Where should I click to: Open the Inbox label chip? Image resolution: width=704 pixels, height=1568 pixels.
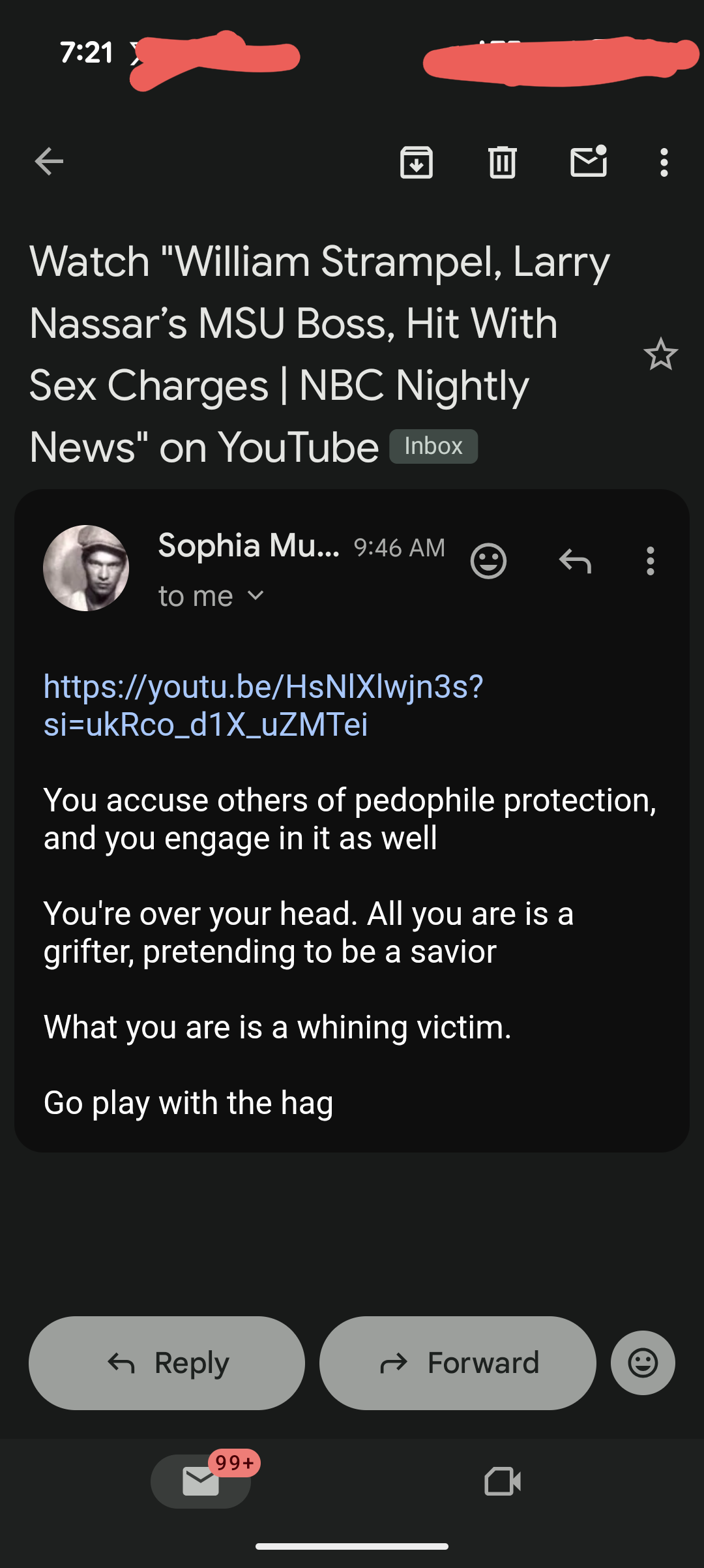(x=433, y=447)
